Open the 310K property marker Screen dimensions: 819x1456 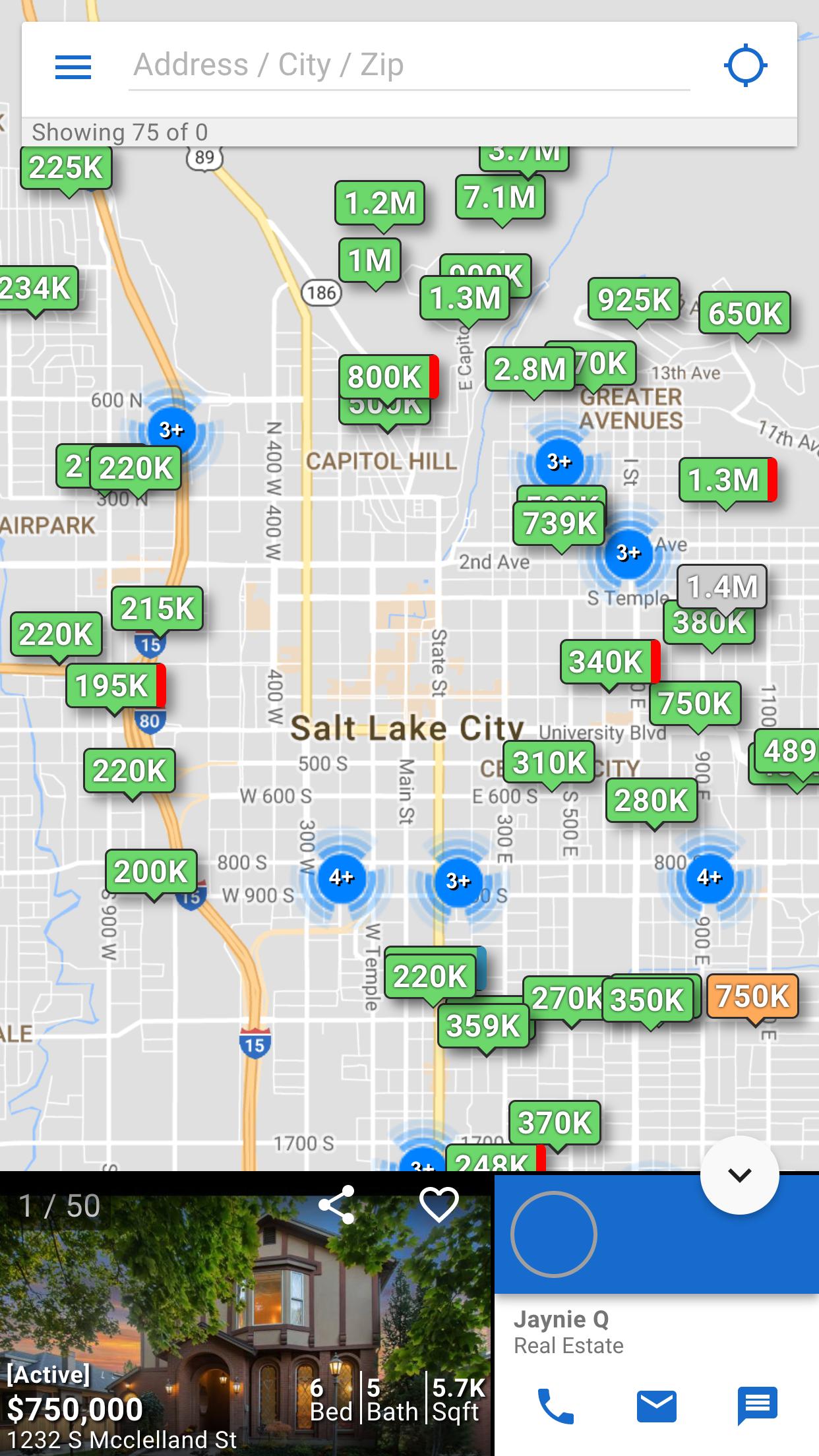[x=549, y=763]
